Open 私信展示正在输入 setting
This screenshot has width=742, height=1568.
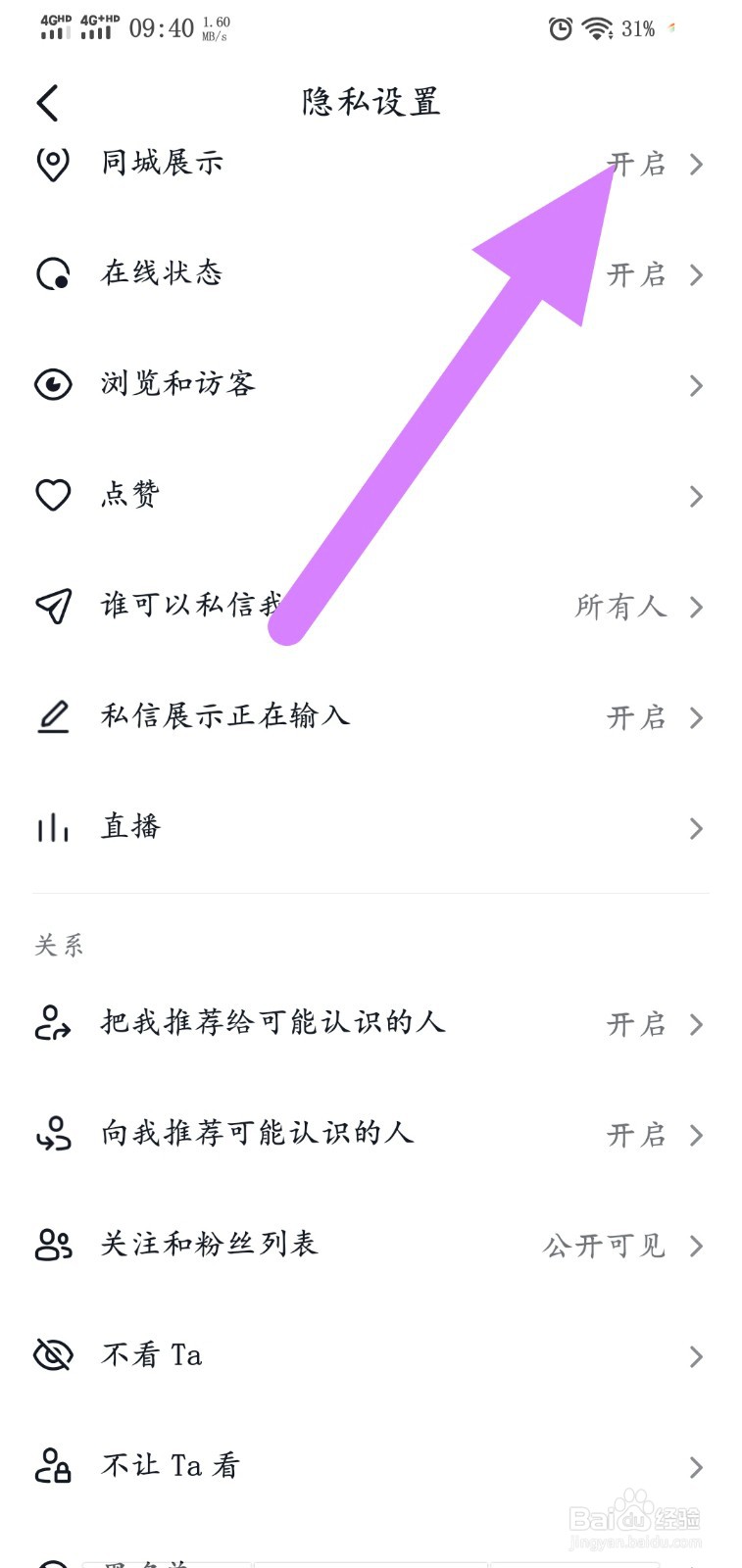371,717
